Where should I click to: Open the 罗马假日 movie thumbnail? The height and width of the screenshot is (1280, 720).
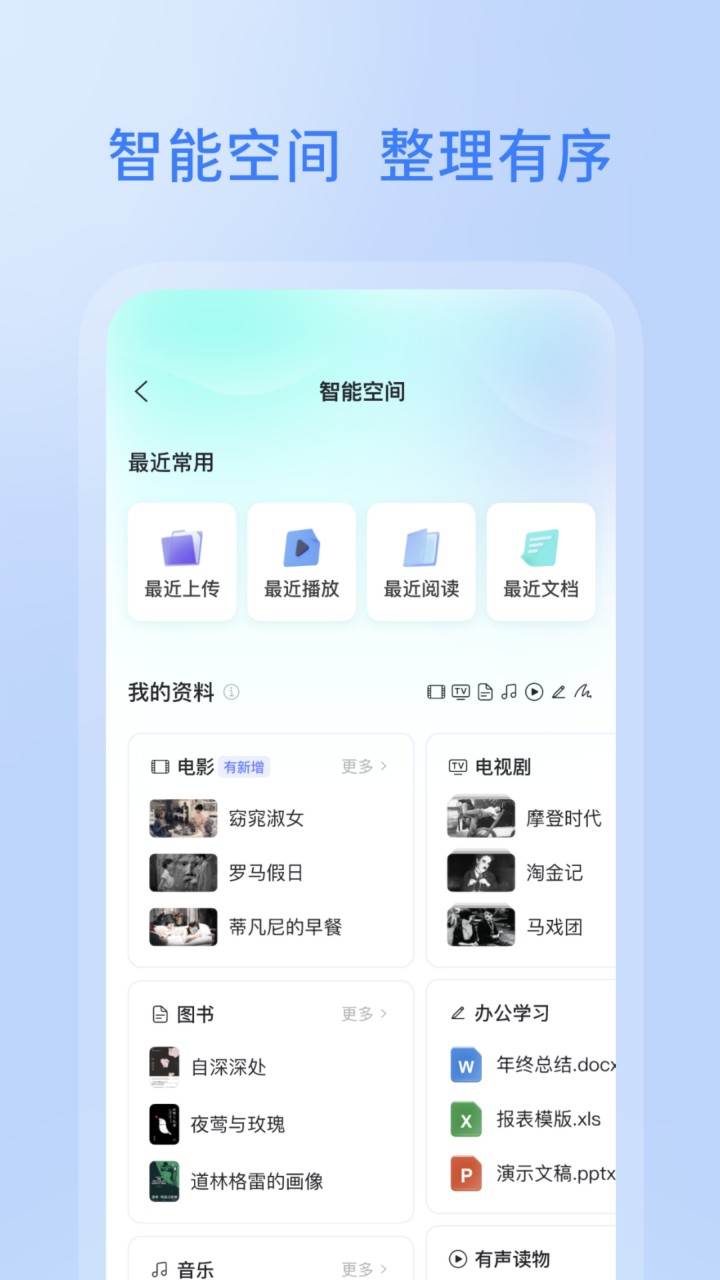coord(183,872)
